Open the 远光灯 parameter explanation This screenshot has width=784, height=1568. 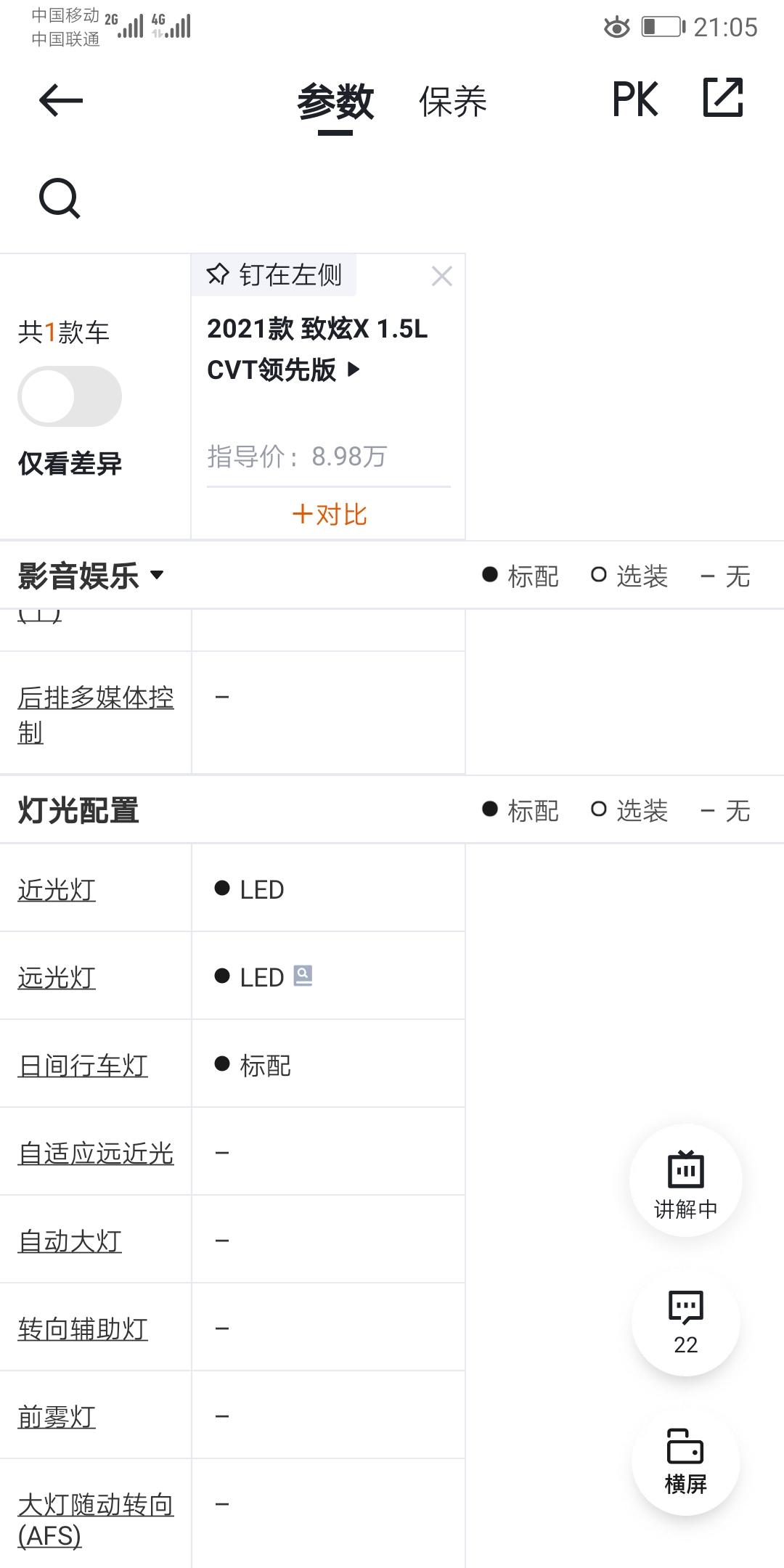point(57,977)
